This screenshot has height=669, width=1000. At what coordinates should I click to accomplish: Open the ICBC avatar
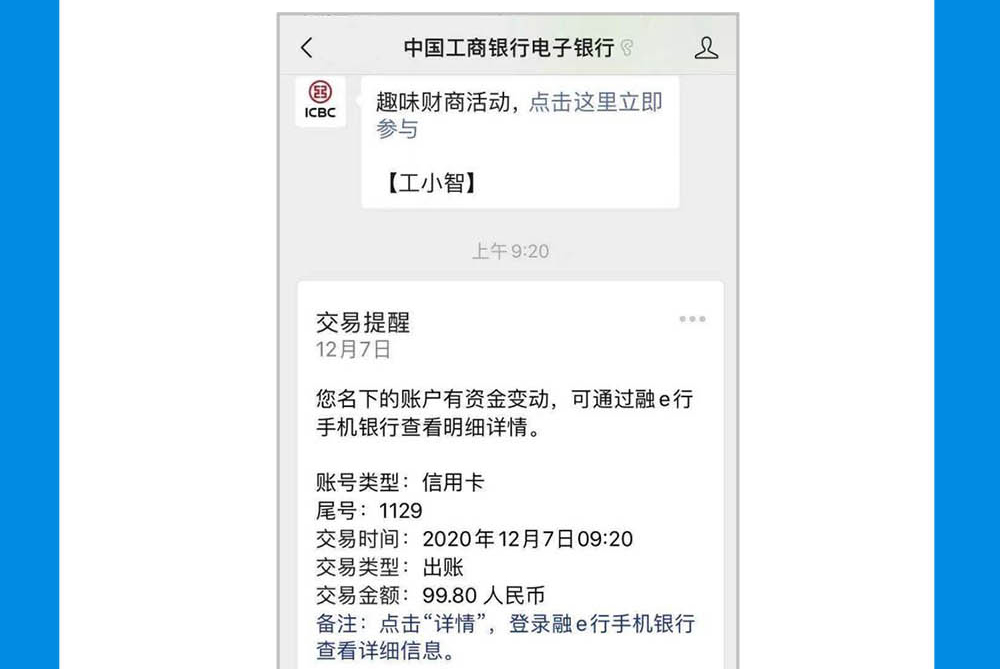click(320, 103)
